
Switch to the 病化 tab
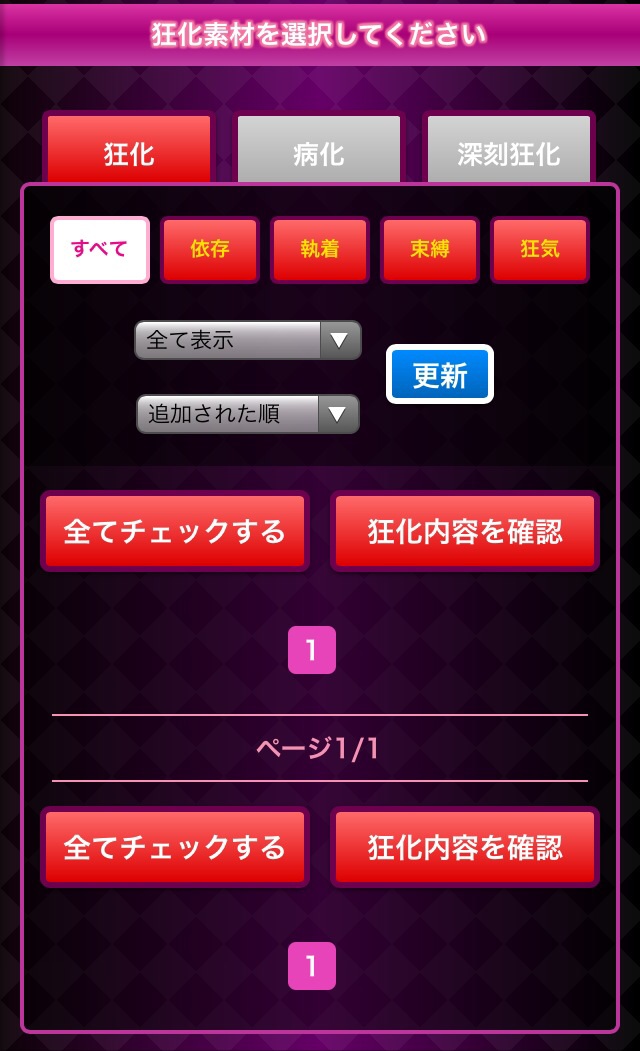[x=319, y=152]
